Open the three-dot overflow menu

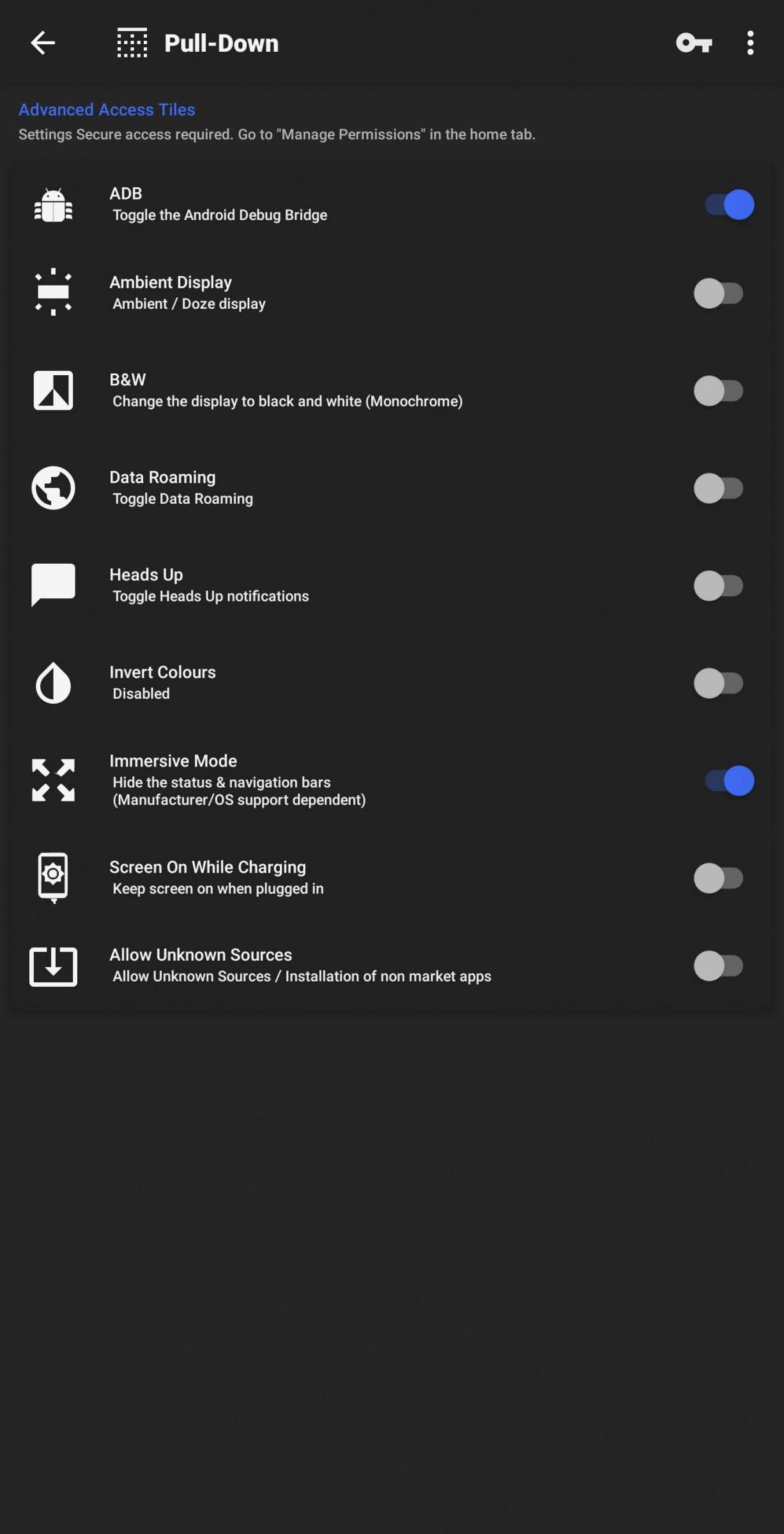pyautogui.click(x=750, y=43)
